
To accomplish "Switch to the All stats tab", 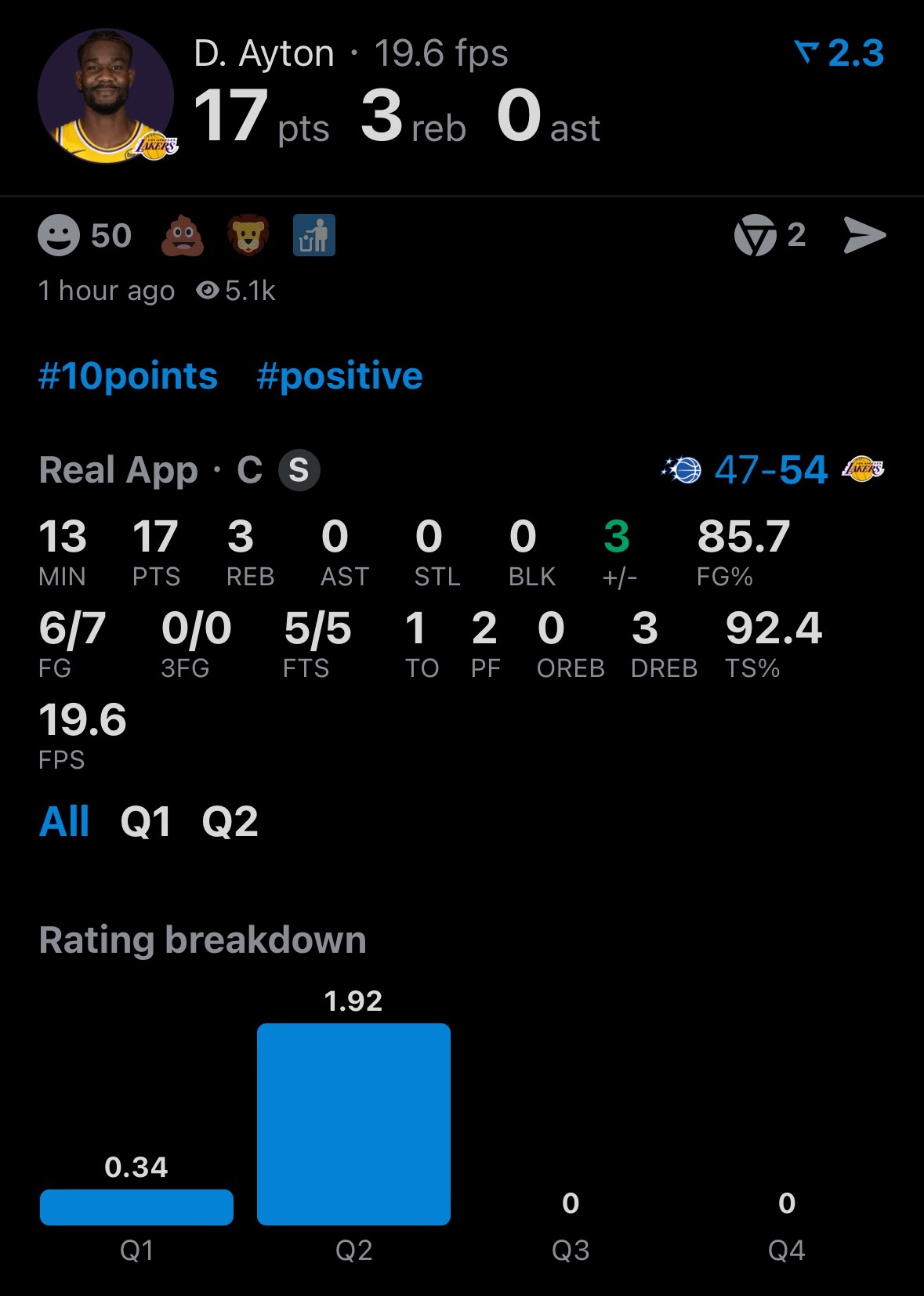I will (64, 822).
